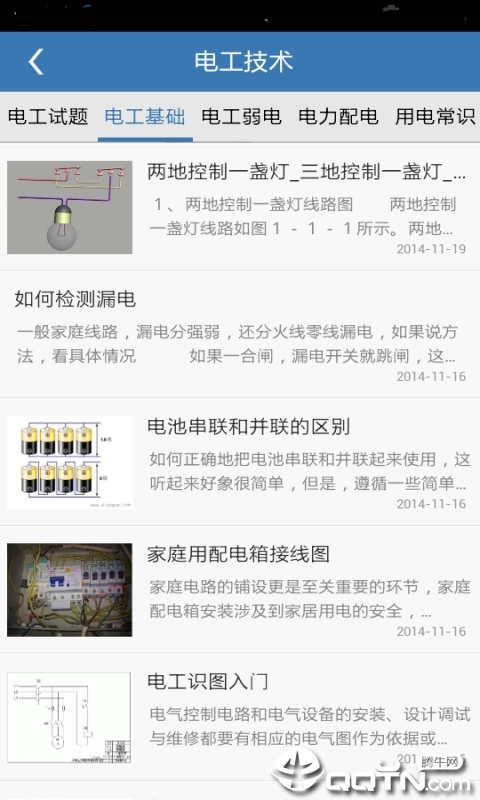Screen dimensions: 480x800
Task: Select the 电工基础 tab
Action: 145,117
